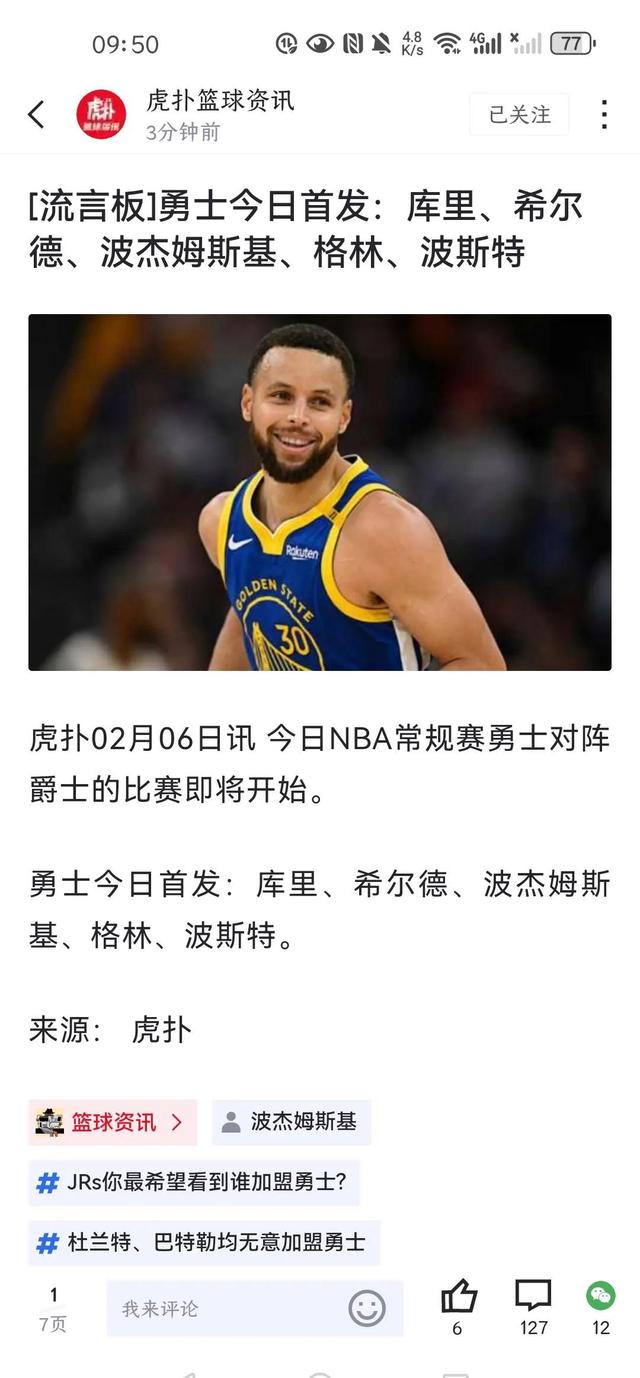The image size is (640, 1378).
Task: Open the 虎扑篮球资讯 profile avatar
Action: [x=101, y=115]
